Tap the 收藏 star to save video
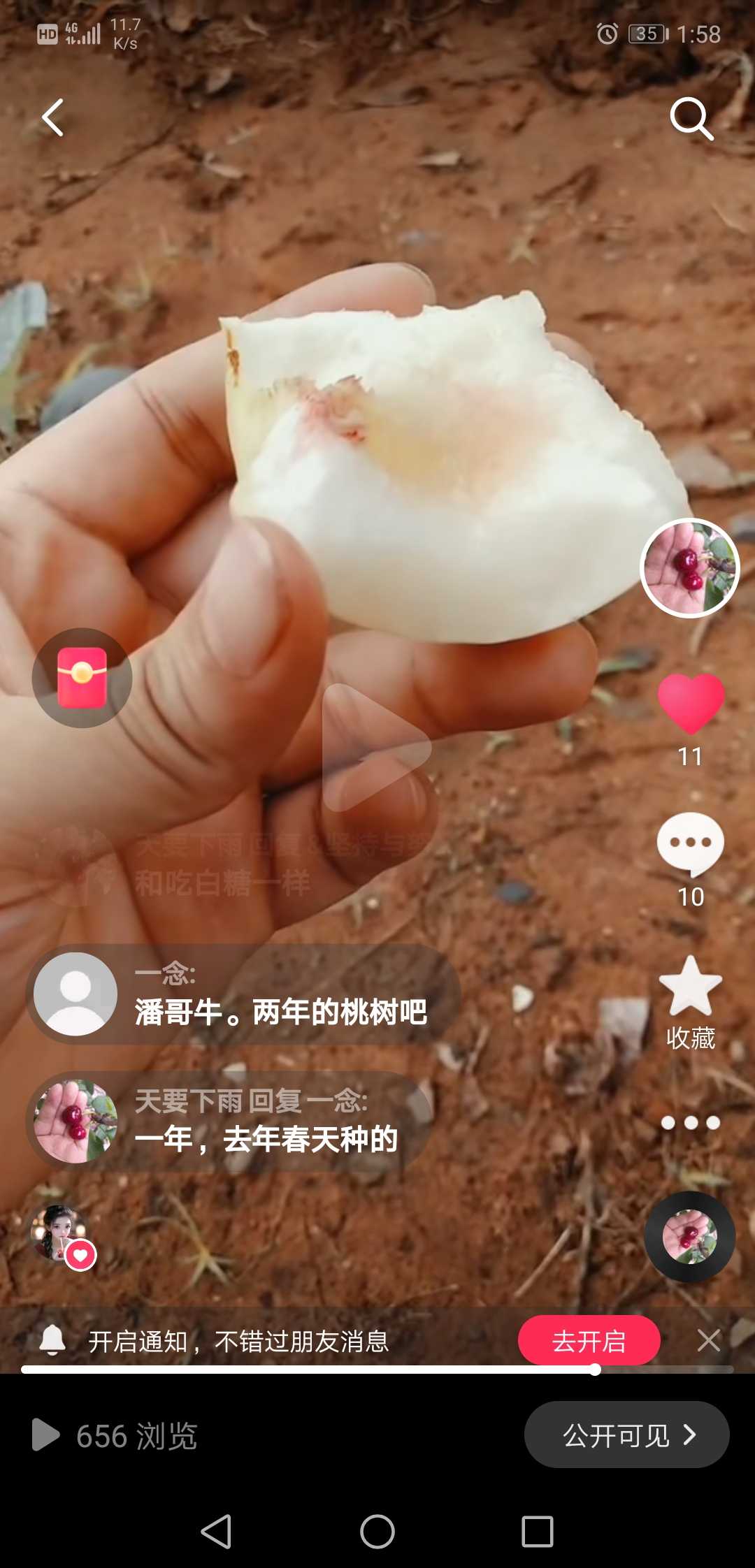 click(x=691, y=987)
